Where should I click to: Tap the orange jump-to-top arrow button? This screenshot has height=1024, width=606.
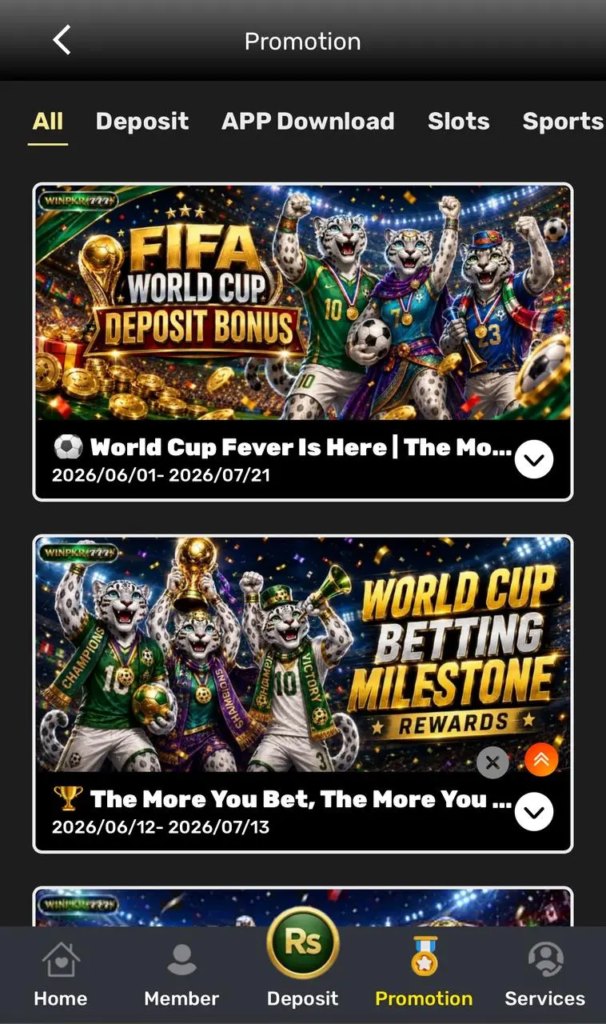[x=541, y=760]
